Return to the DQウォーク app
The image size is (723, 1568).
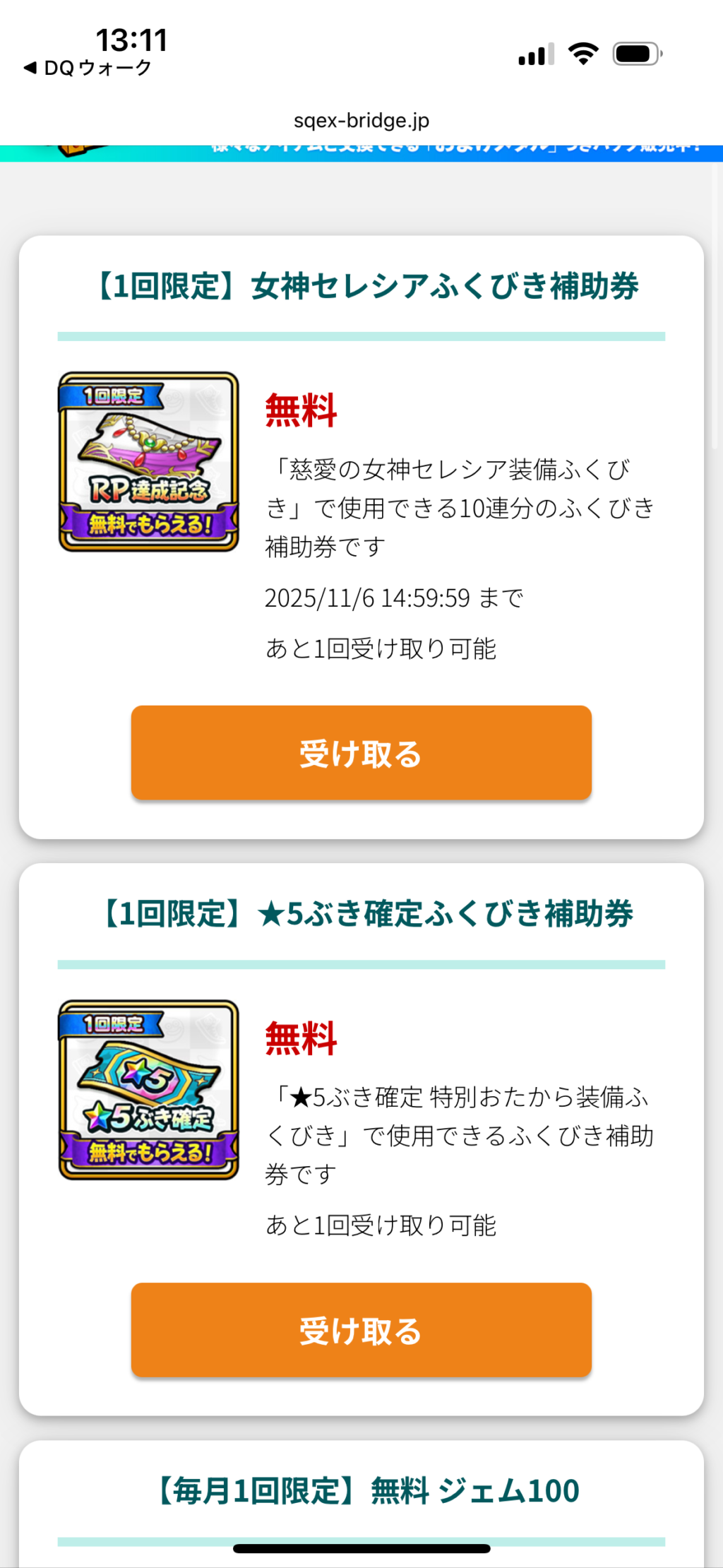[x=88, y=68]
